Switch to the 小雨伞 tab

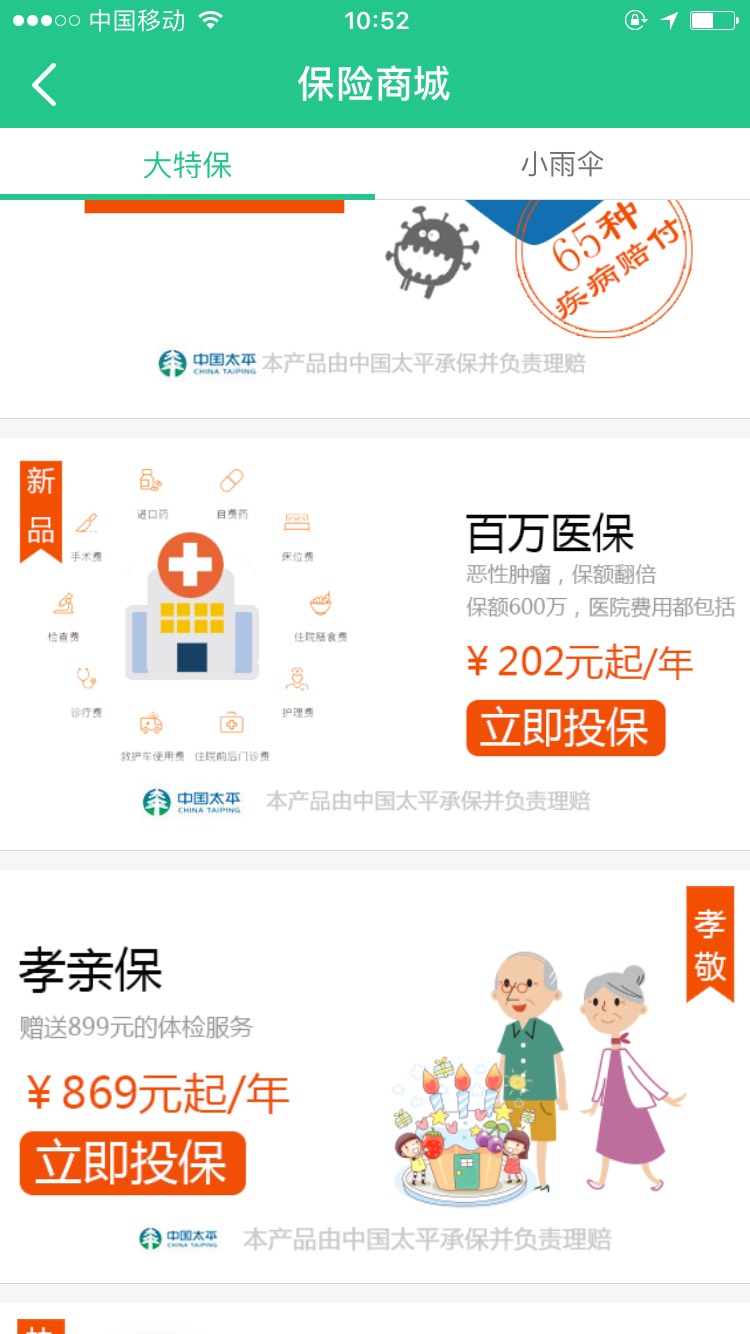pos(562,164)
